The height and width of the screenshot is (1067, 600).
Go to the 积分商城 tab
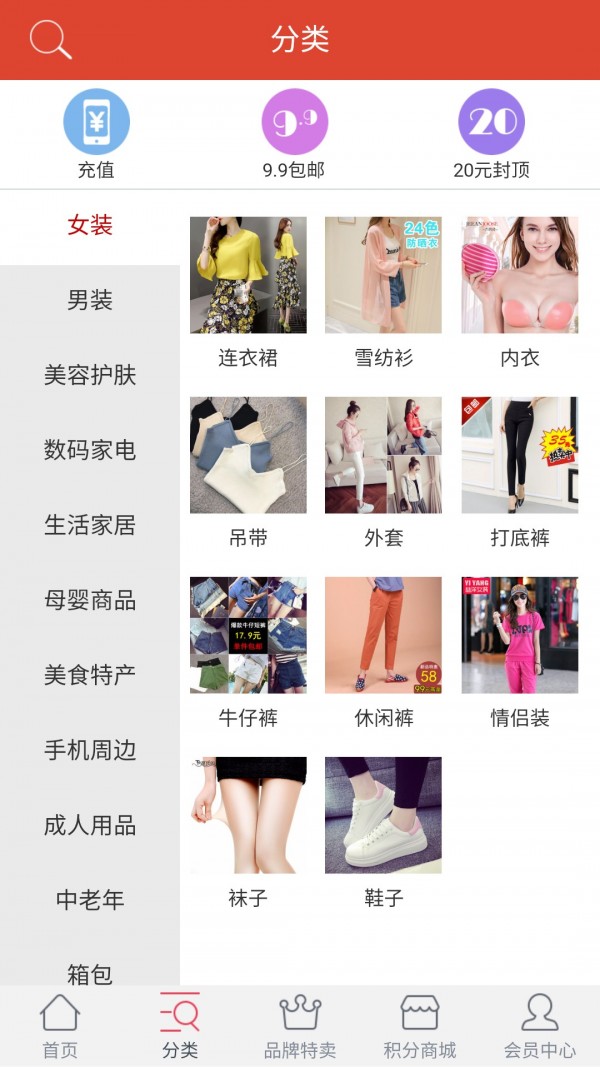click(x=420, y=1026)
